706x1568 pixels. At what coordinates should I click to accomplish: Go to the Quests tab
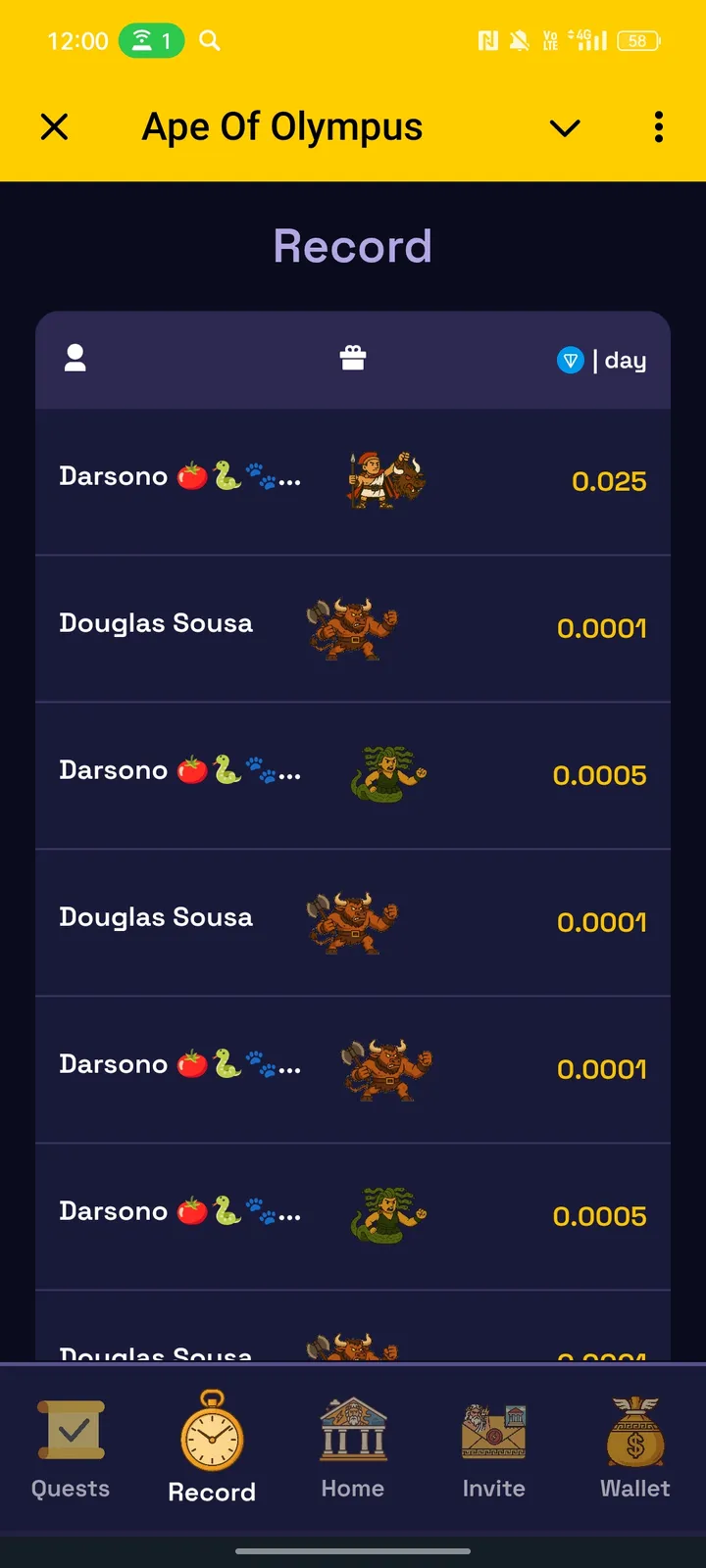pyautogui.click(x=71, y=1446)
